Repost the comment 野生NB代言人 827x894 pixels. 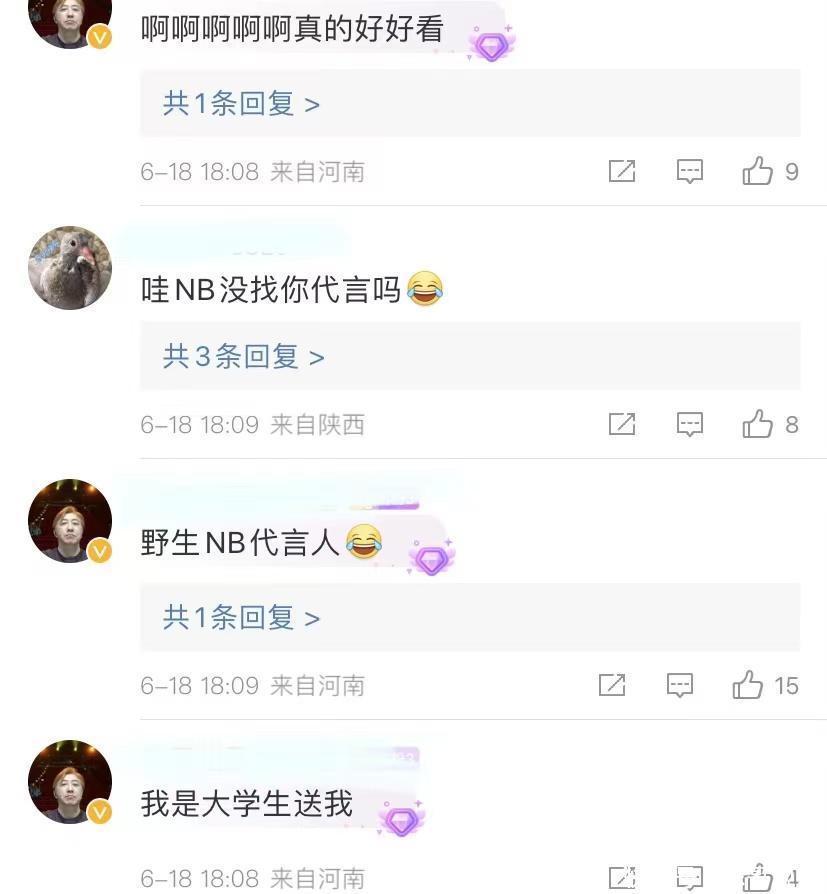pyautogui.click(x=612, y=685)
